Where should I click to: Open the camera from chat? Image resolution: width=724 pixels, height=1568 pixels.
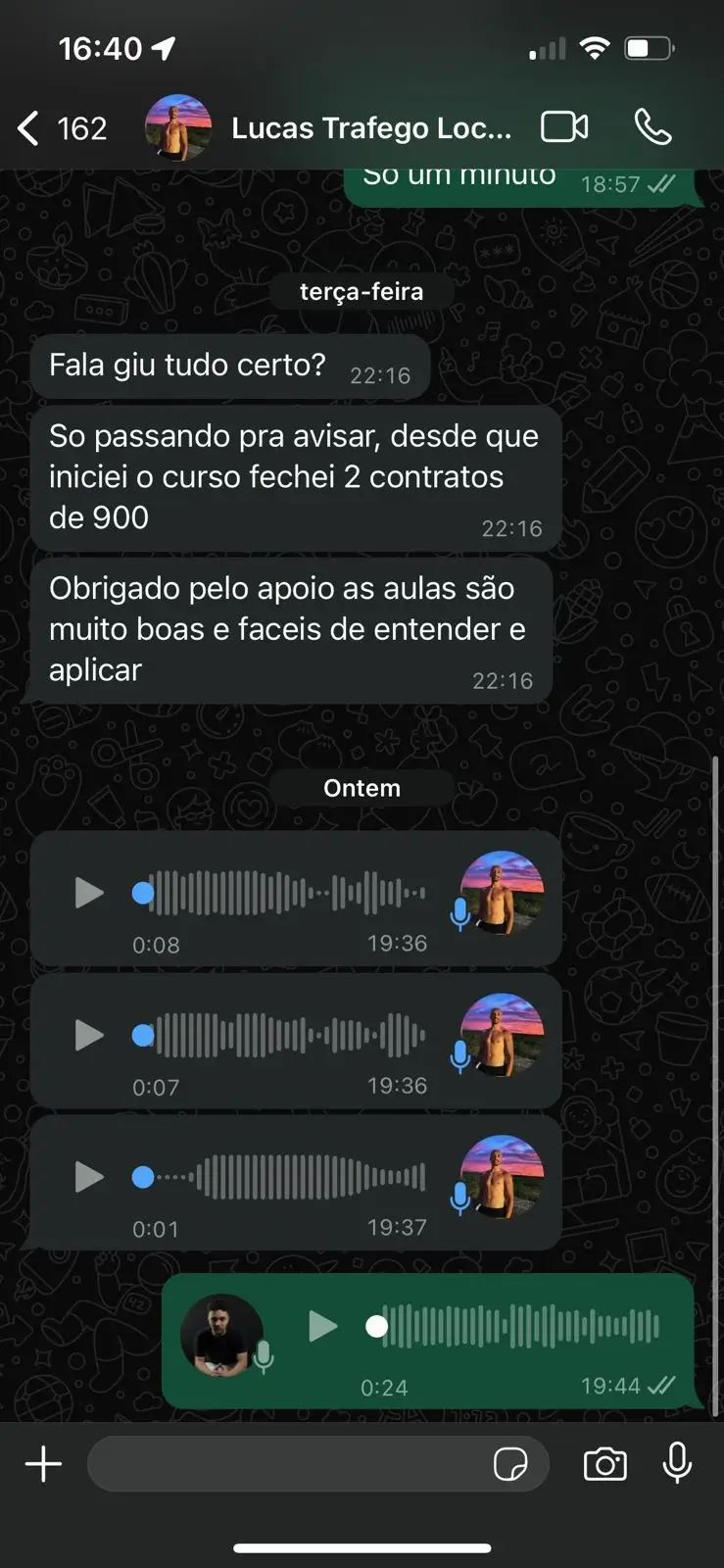coord(604,1464)
